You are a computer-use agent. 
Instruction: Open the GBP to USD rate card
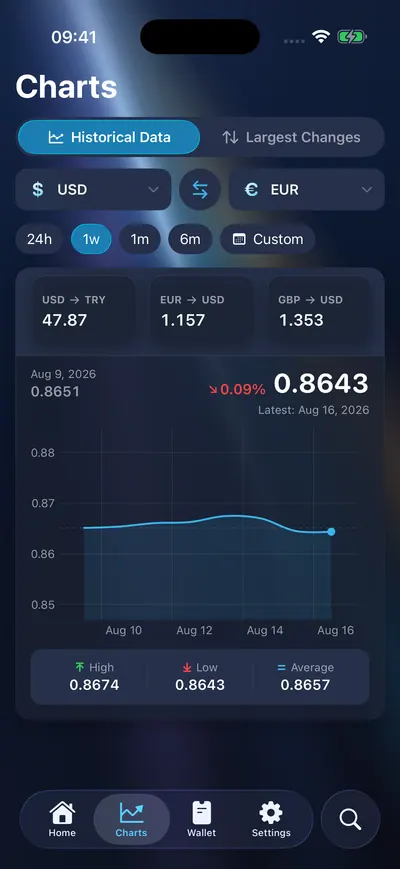coord(320,310)
